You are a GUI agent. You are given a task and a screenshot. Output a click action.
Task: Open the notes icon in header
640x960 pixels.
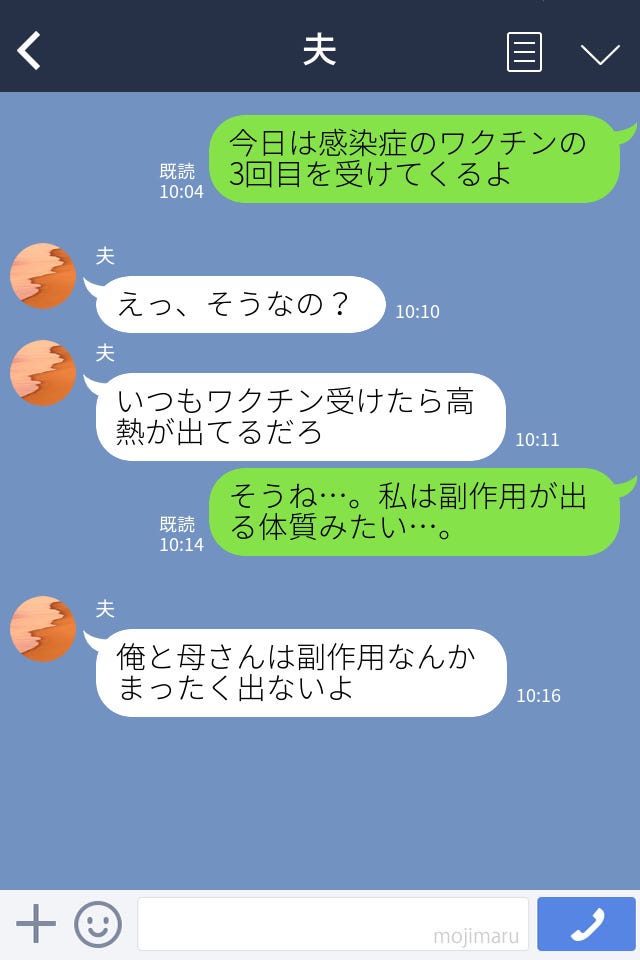(524, 52)
